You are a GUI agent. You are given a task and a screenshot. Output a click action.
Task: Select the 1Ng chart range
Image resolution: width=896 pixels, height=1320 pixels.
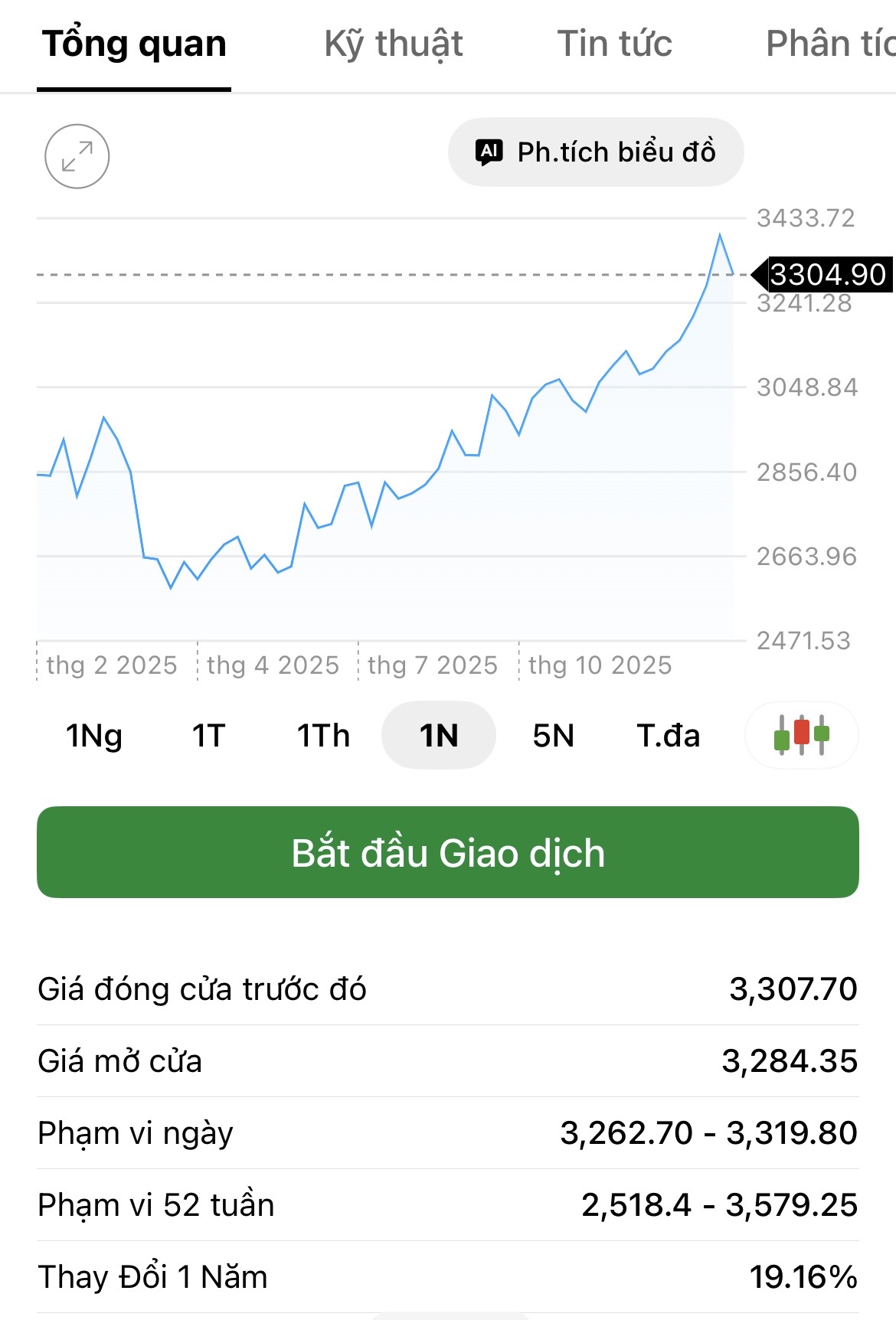click(94, 736)
